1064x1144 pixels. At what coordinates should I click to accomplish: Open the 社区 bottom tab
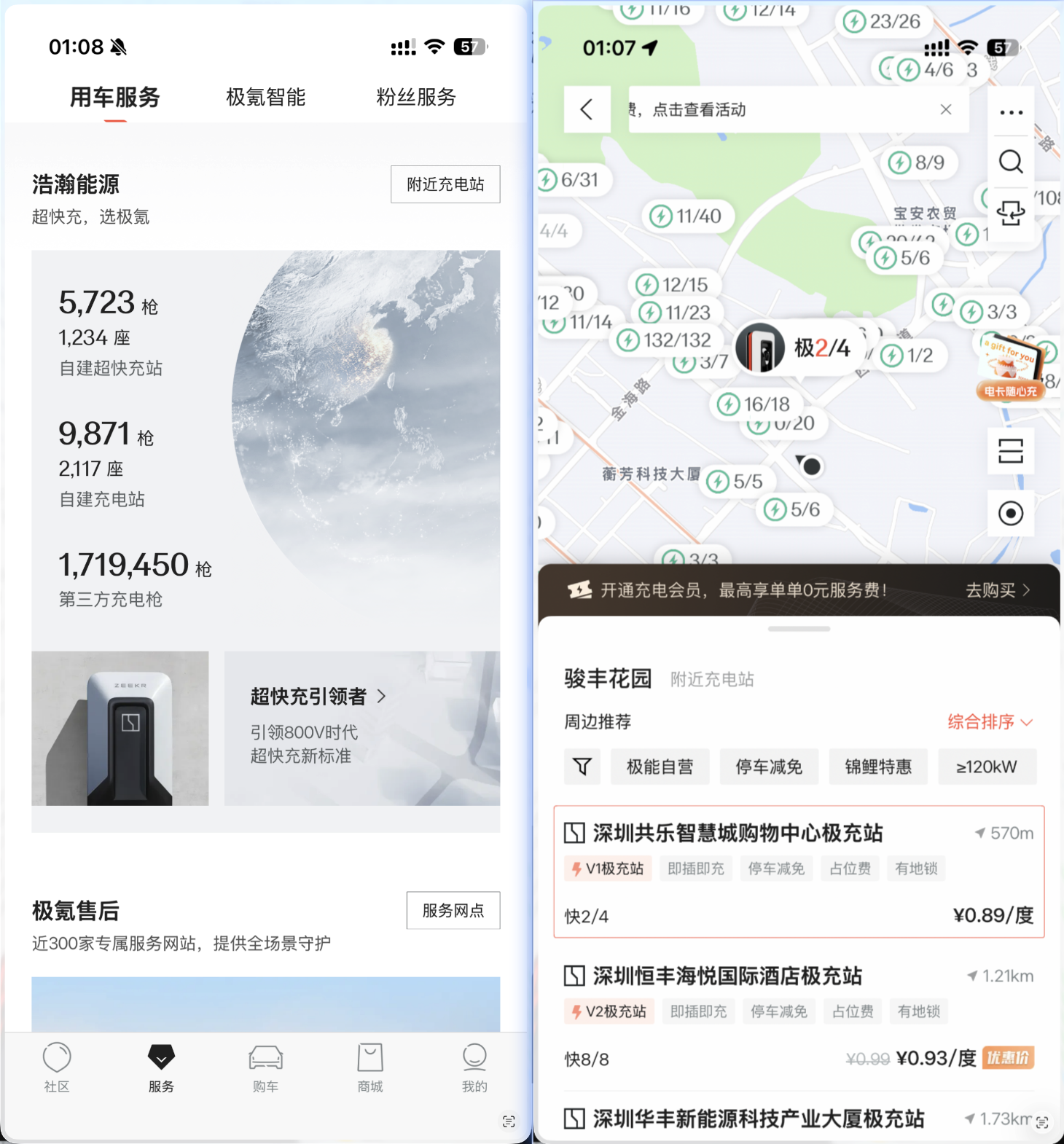57,1067
